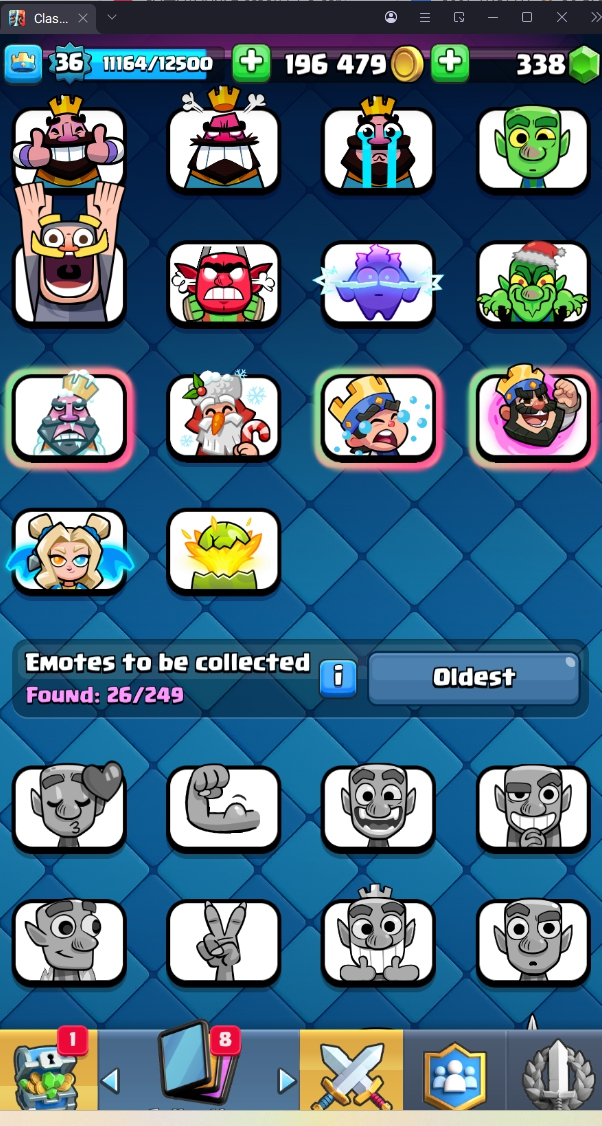Change sorting with the Oldest button
Viewport: 602px width, 1126px height.
coord(473,678)
